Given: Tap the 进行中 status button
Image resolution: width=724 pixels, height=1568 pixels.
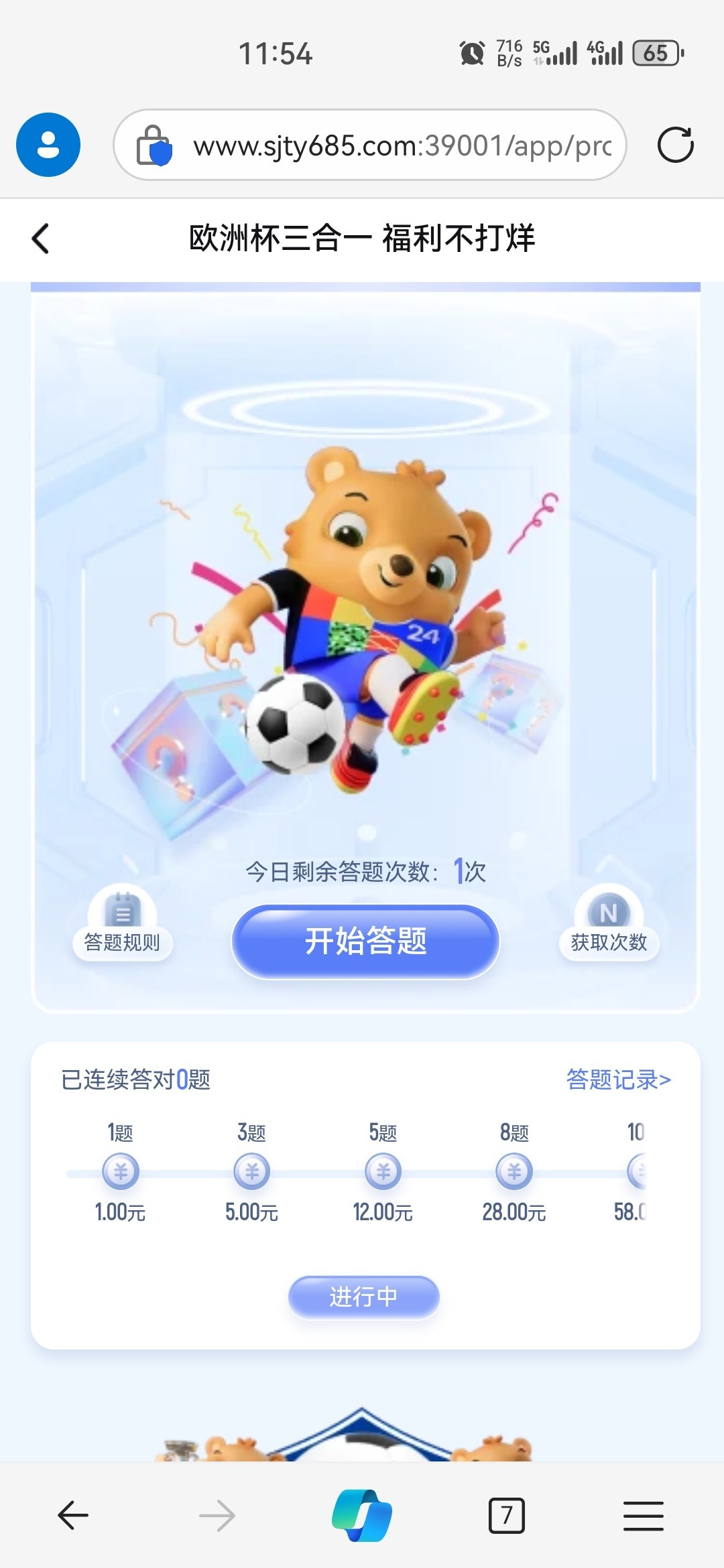Looking at the screenshot, I should [363, 1297].
